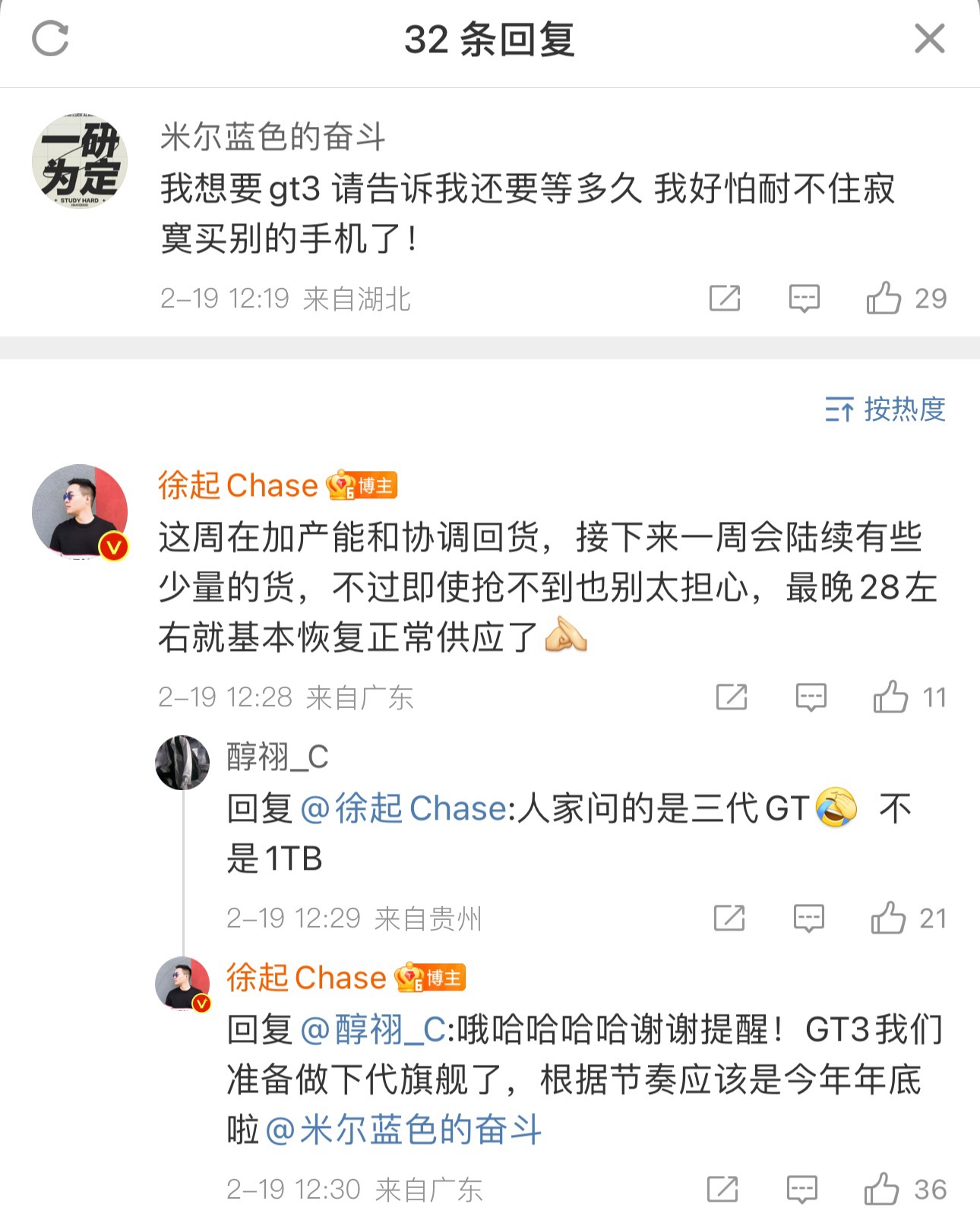This screenshot has height=1220, width=980.
Task: Close the 32 replies panel
Action: (x=929, y=39)
